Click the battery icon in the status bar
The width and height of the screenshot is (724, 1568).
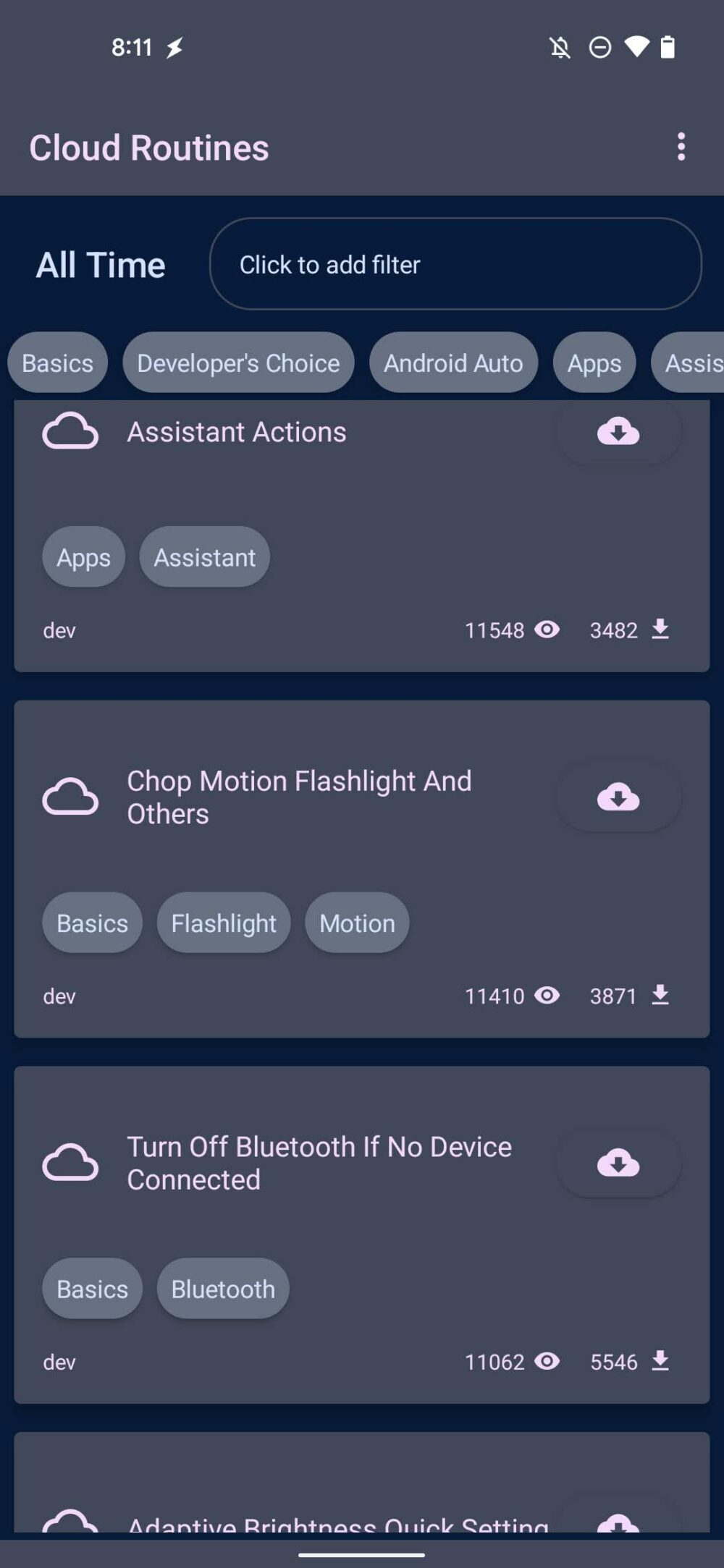668,46
